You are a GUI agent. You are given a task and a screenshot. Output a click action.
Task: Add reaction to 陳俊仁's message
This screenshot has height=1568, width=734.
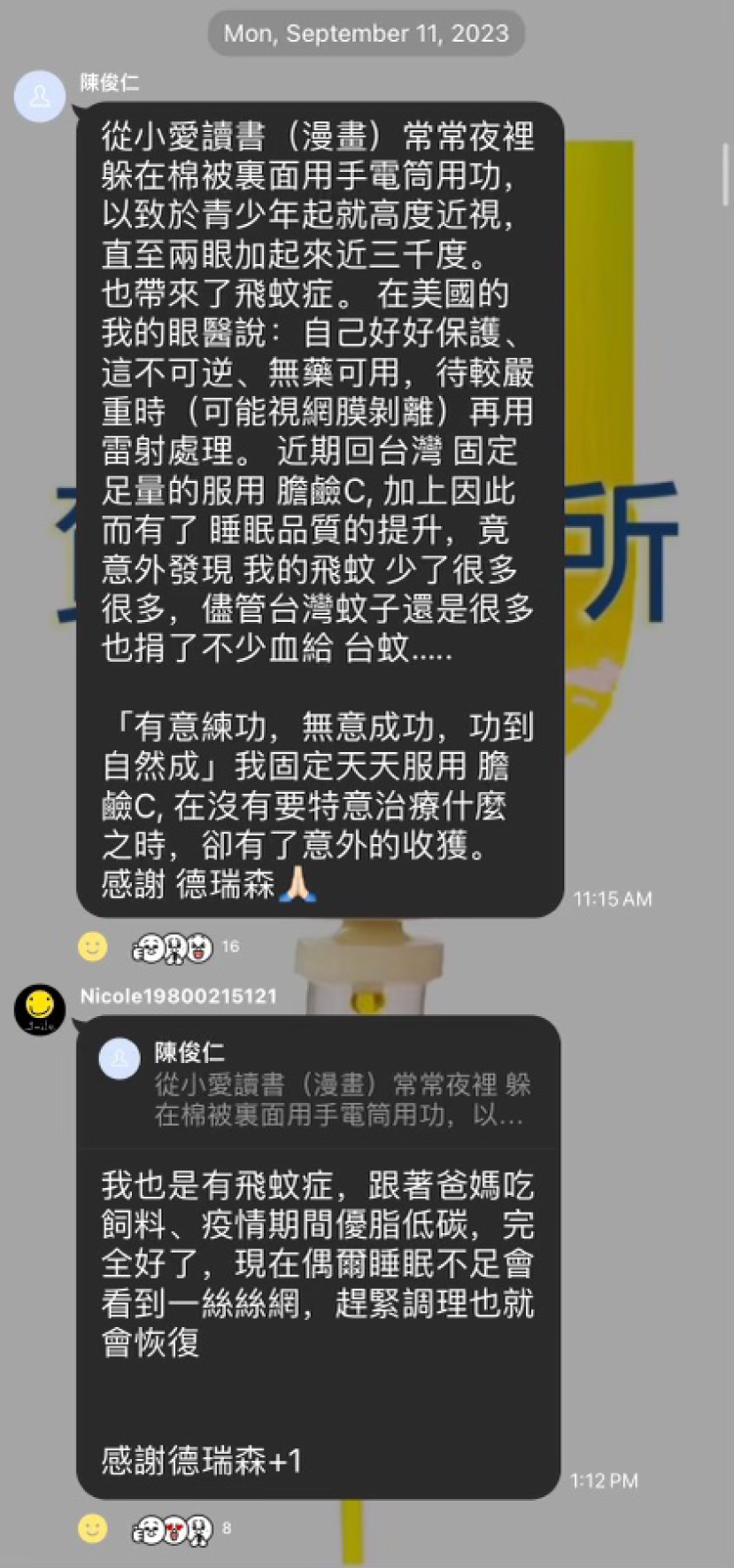92,946
